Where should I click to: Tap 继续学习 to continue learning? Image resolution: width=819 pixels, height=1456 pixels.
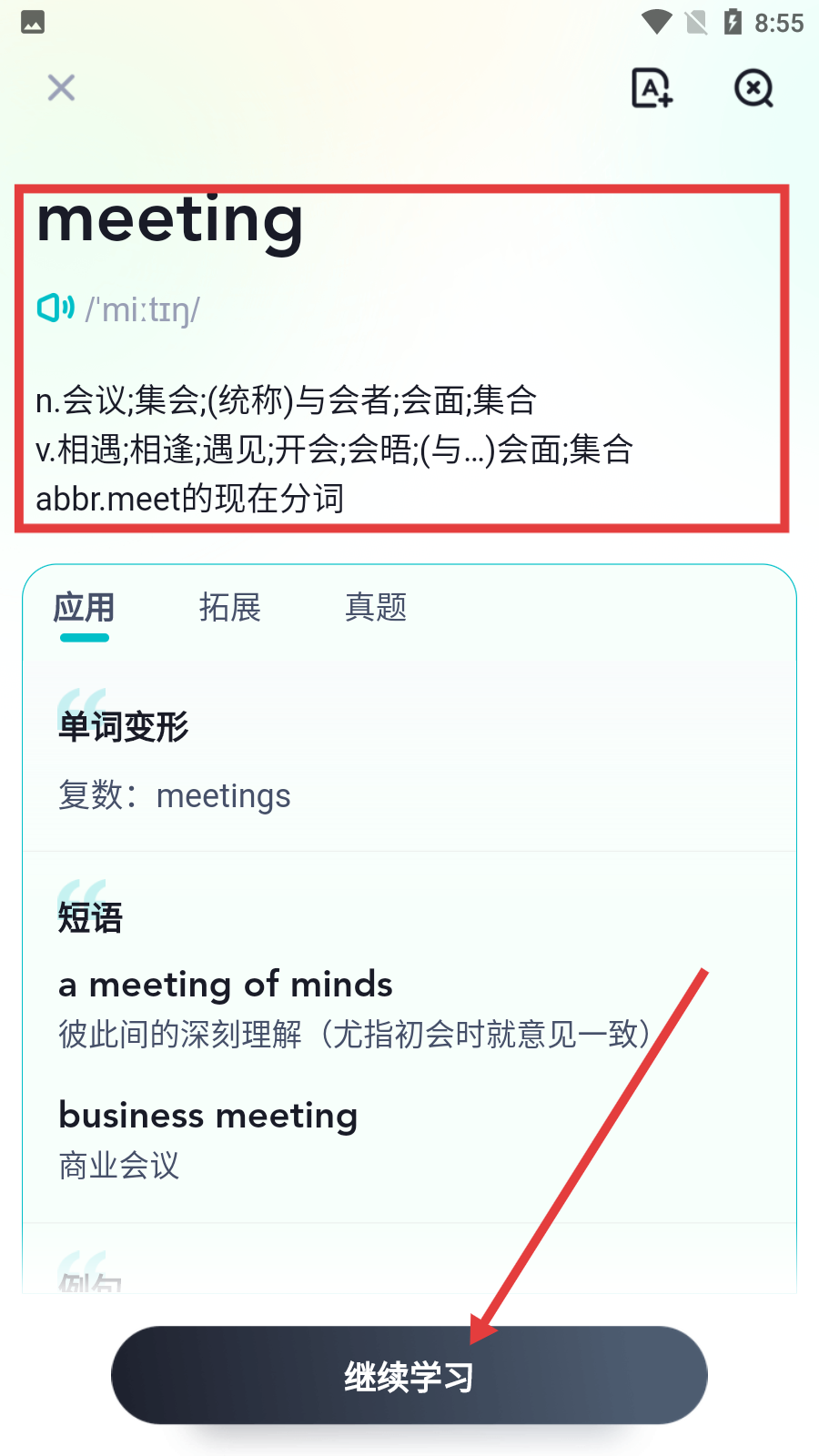coord(409,1375)
